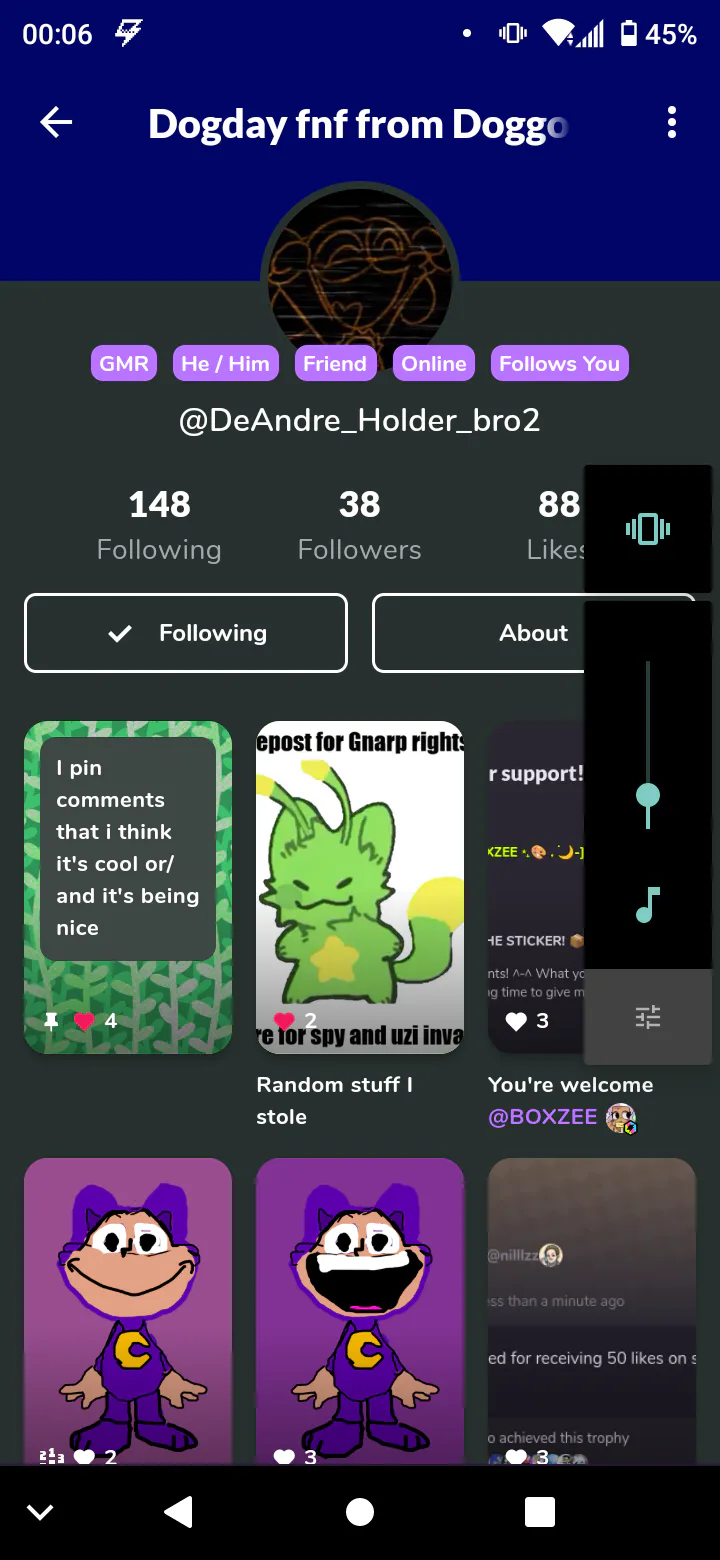Open purple character post with 2 likes
Image resolution: width=720 pixels, height=1560 pixels.
click(x=128, y=1310)
